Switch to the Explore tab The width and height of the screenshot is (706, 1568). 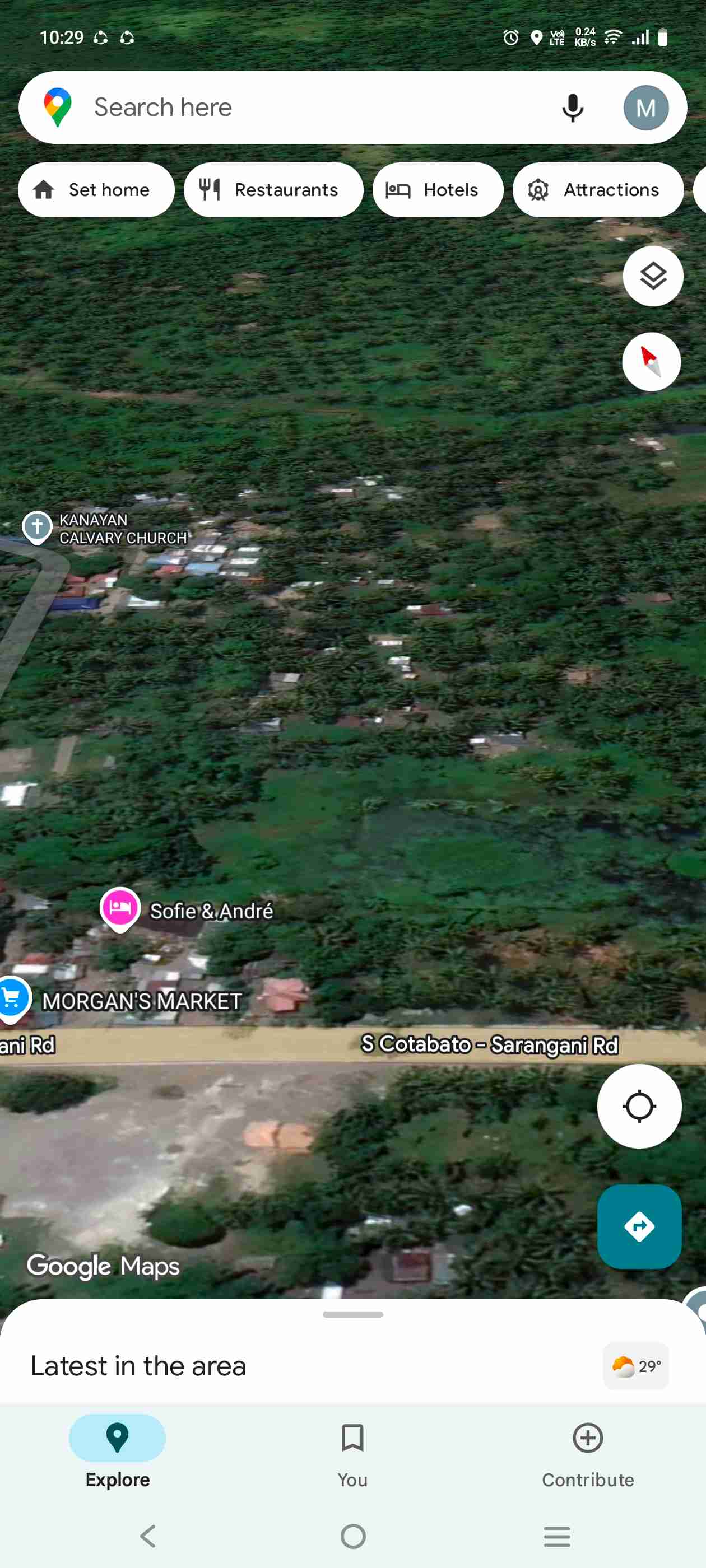tap(117, 1452)
